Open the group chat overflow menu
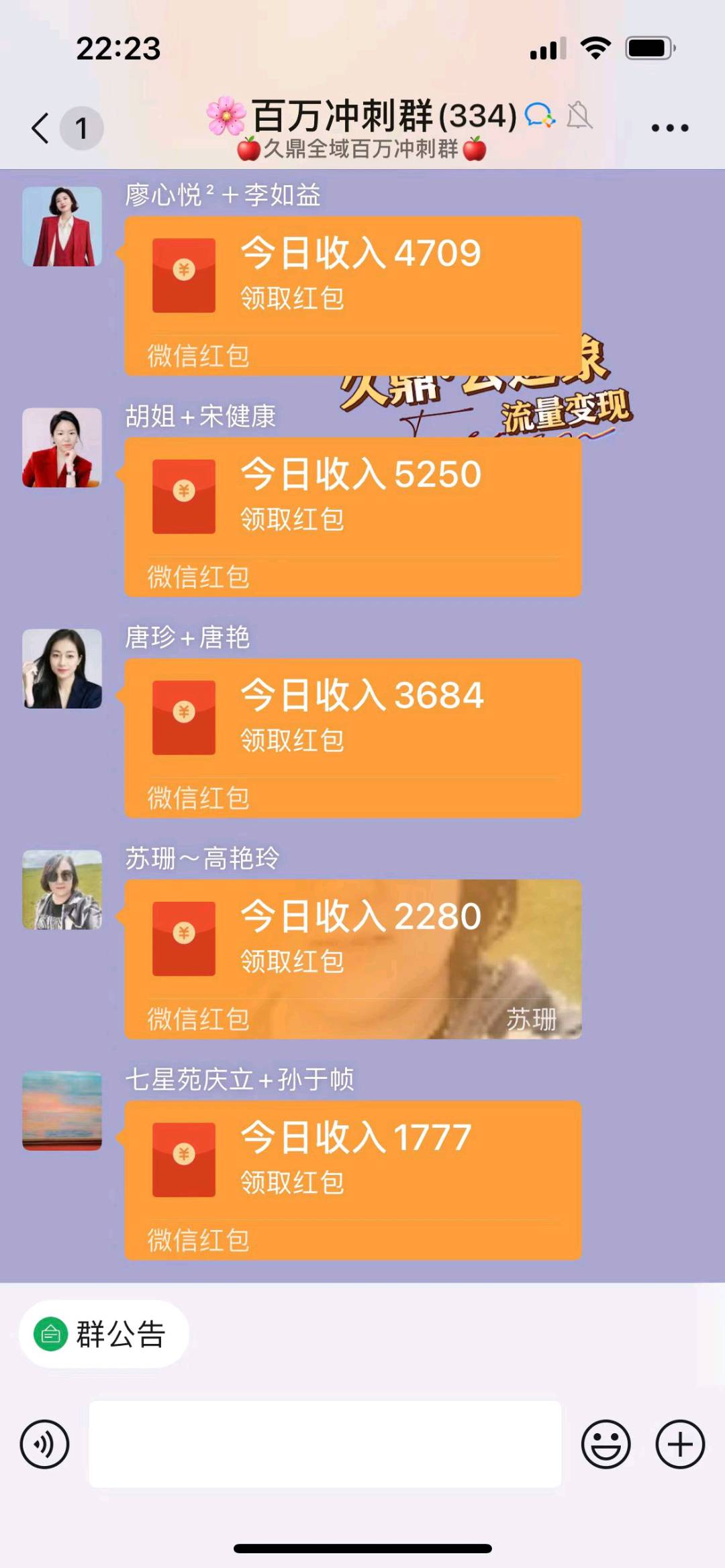This screenshot has width=725, height=1568. [x=669, y=127]
